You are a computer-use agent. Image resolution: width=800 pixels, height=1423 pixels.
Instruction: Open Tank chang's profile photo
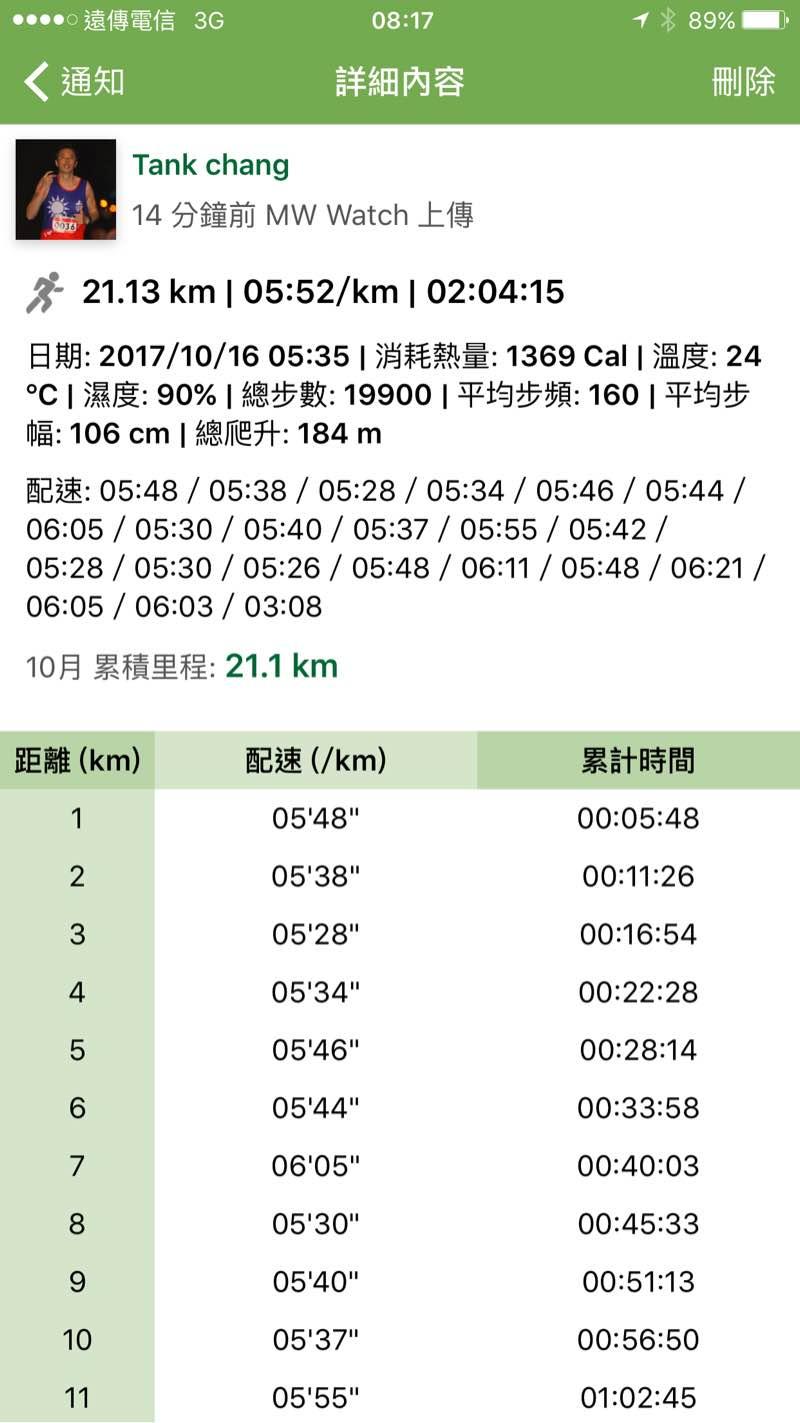(66, 189)
